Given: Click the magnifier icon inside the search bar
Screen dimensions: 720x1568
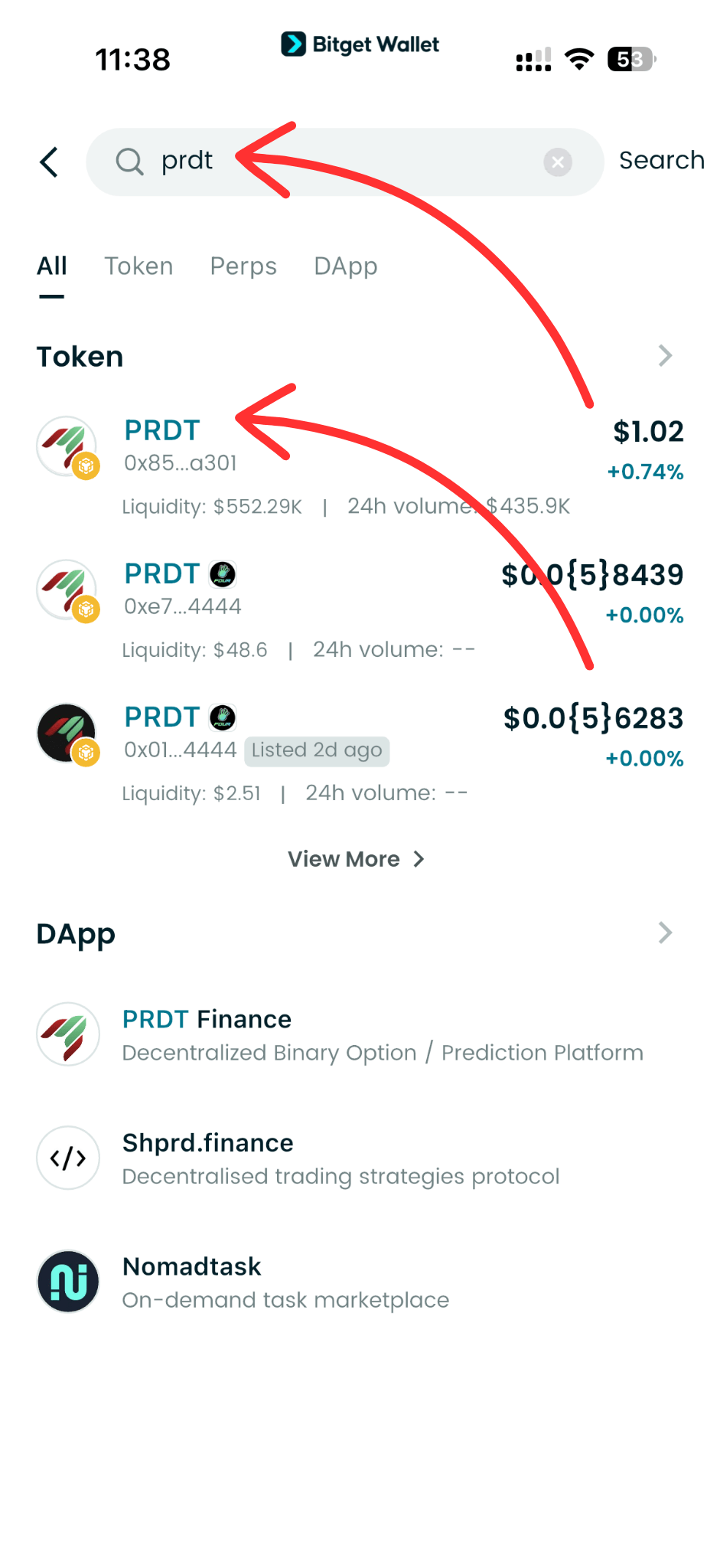Looking at the screenshot, I should coord(130,162).
